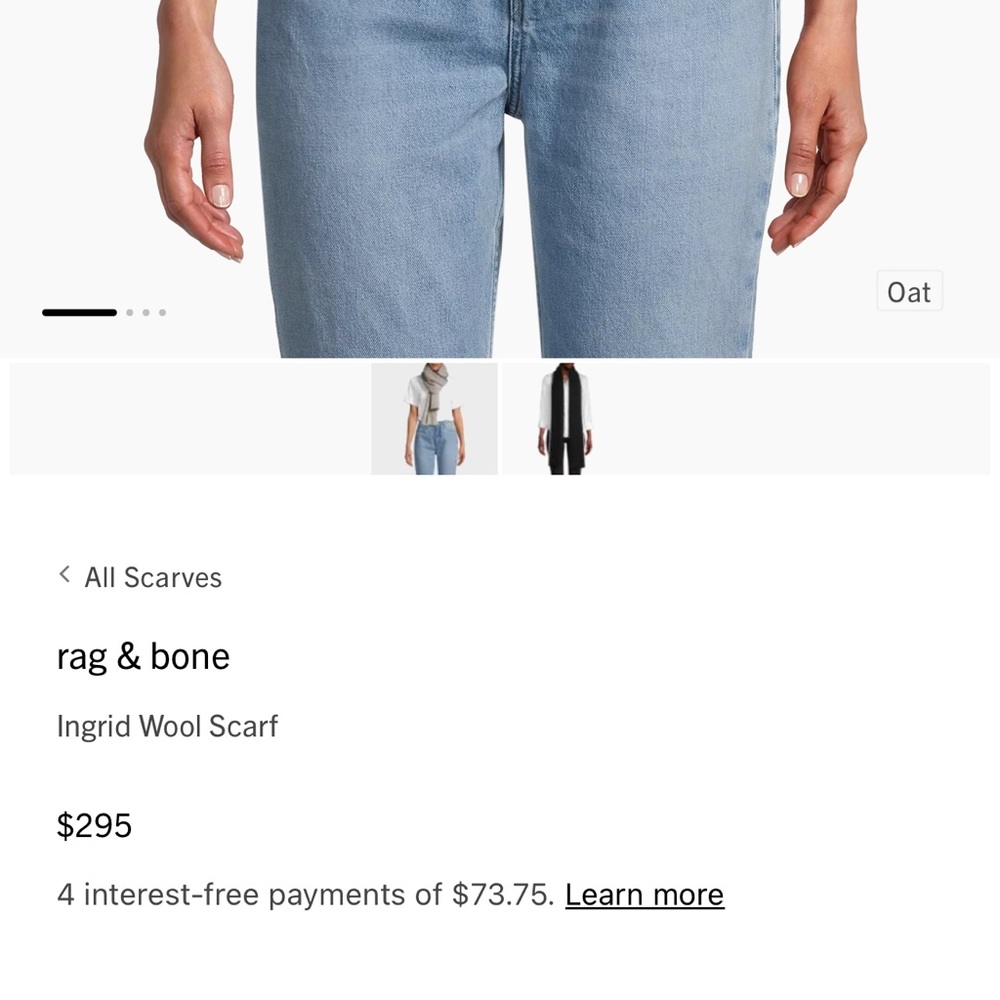Tap the main product image
1000x1000 pixels.
pyautogui.click(x=500, y=170)
